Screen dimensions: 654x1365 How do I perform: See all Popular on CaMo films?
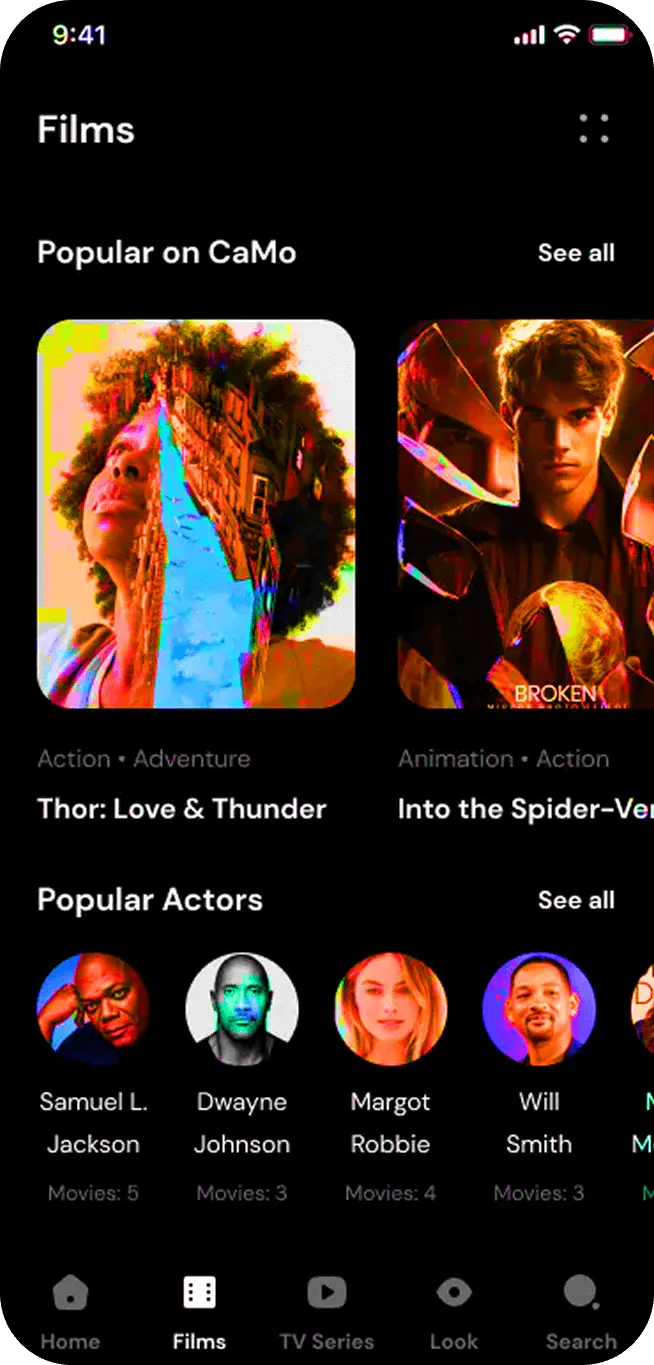point(576,253)
